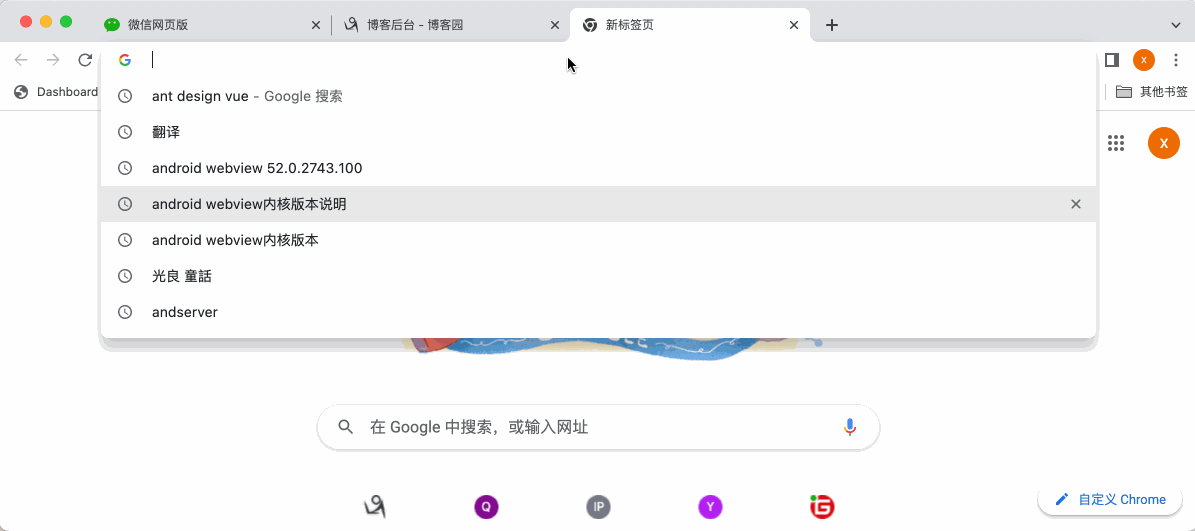Viewport: 1195px width, 531px height.
Task: Choose the 光良 童話 suggestion
Action: (x=182, y=276)
